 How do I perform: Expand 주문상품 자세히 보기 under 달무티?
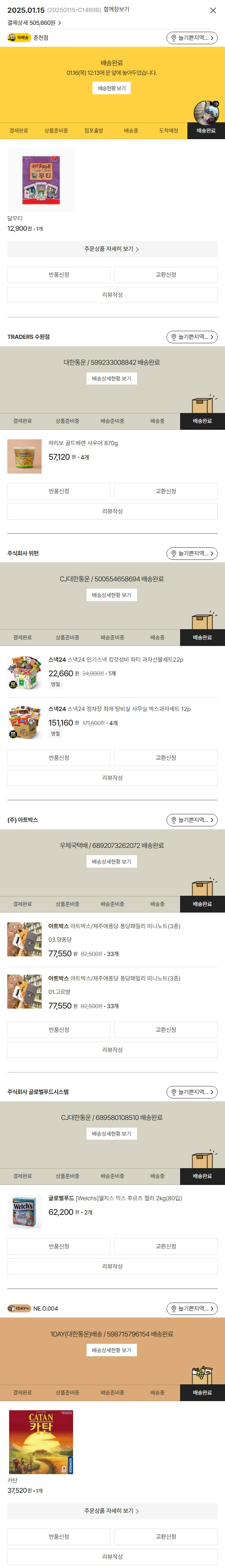click(x=112, y=249)
